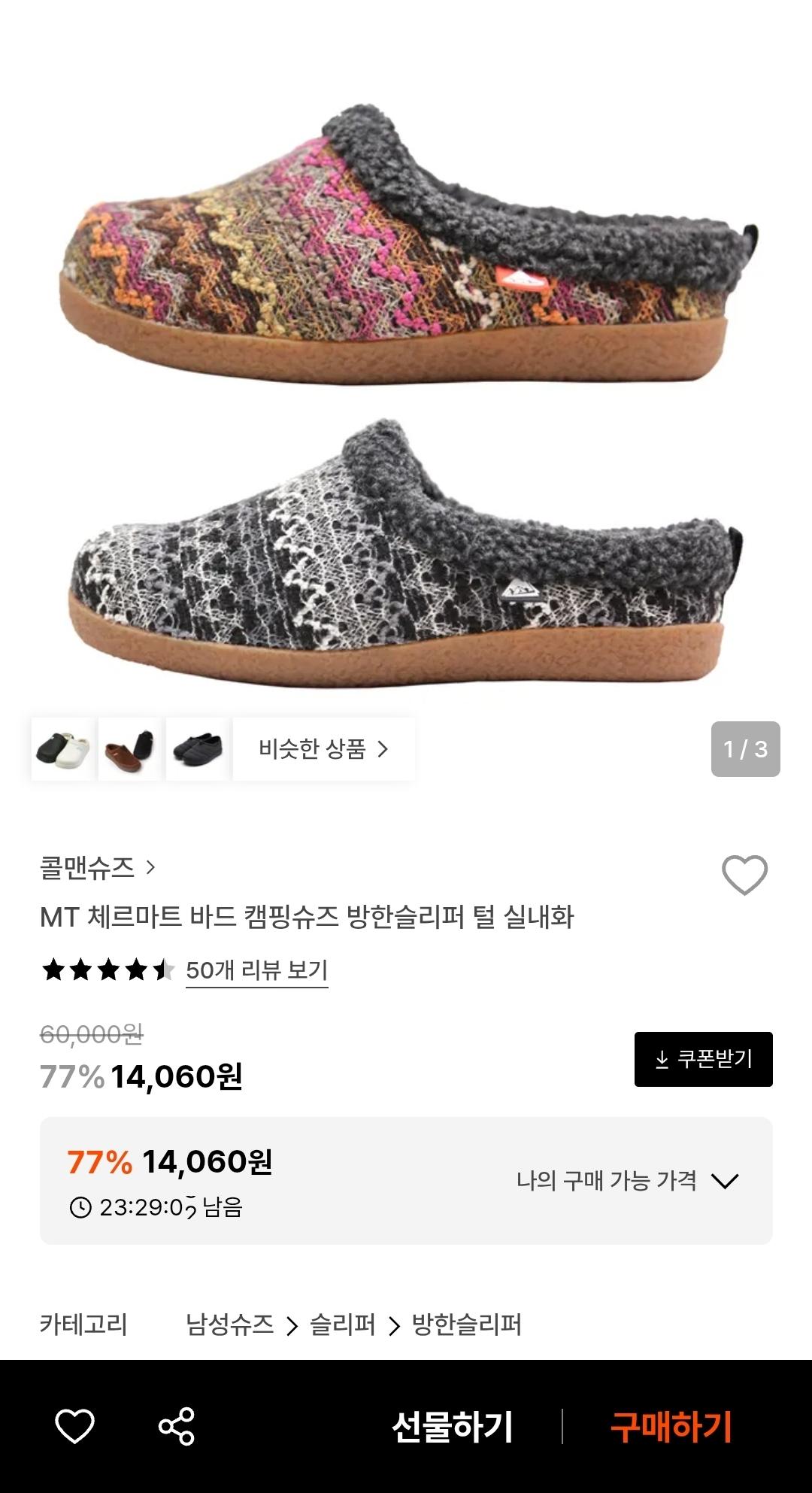Open 비슷한 상품 similar products

coord(323,749)
